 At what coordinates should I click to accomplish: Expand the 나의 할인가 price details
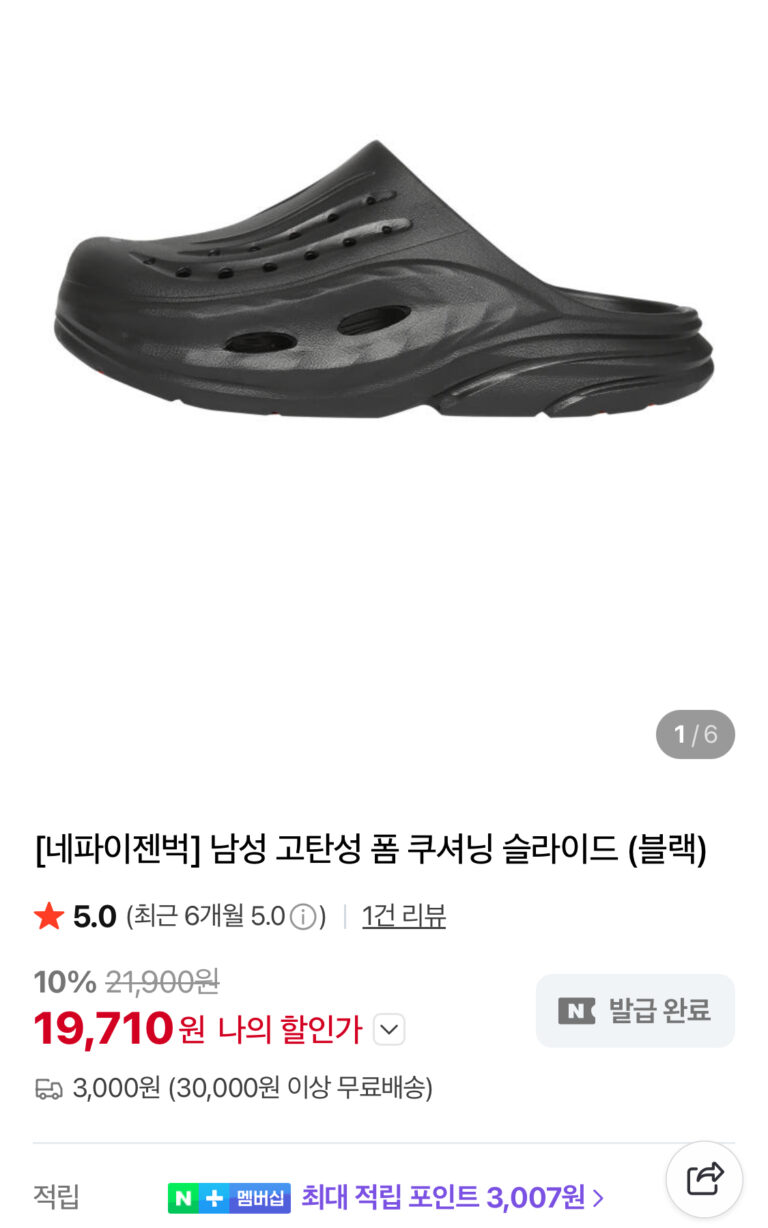(x=389, y=1029)
